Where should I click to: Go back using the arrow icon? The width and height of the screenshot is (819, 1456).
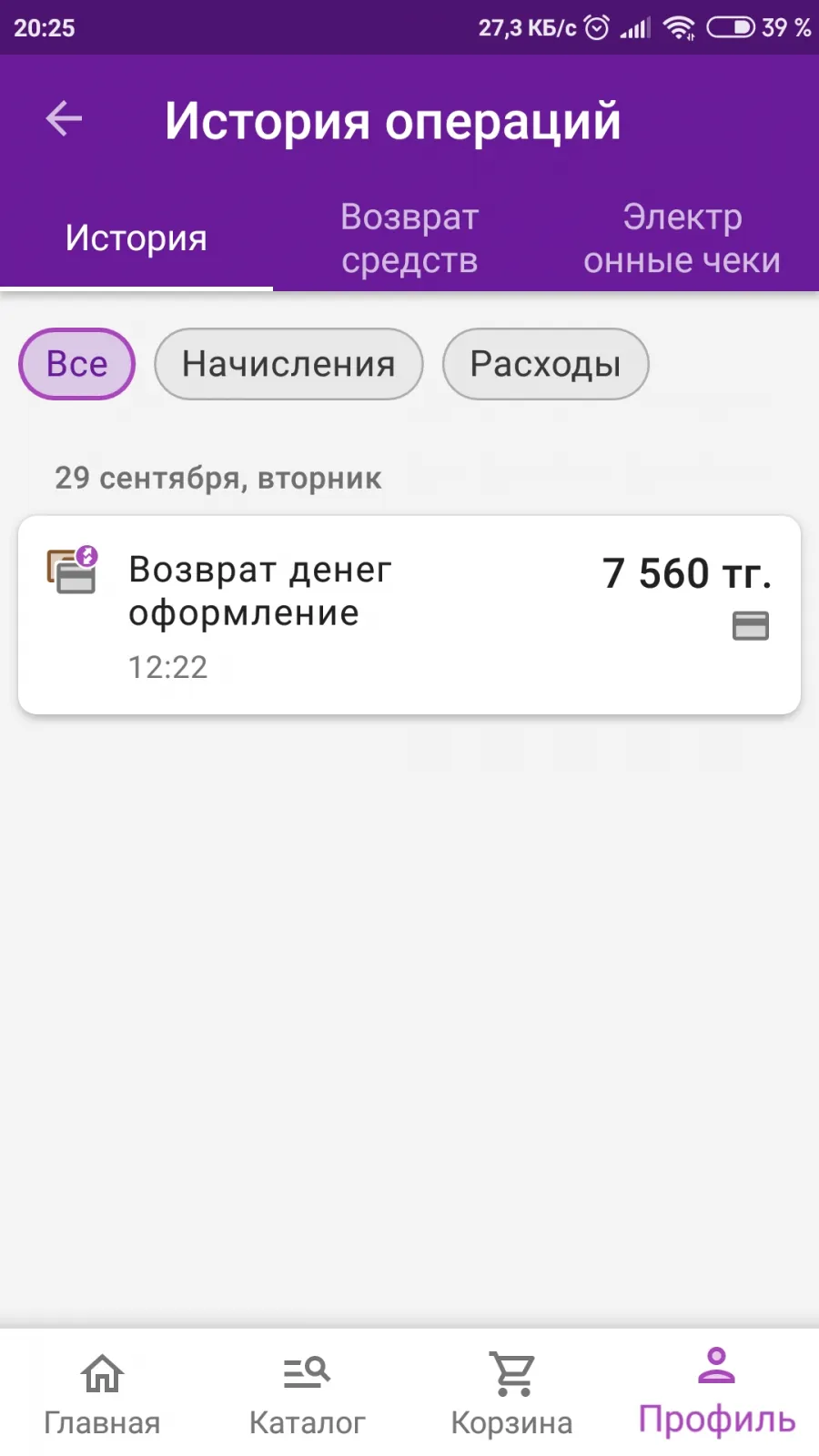[65, 119]
